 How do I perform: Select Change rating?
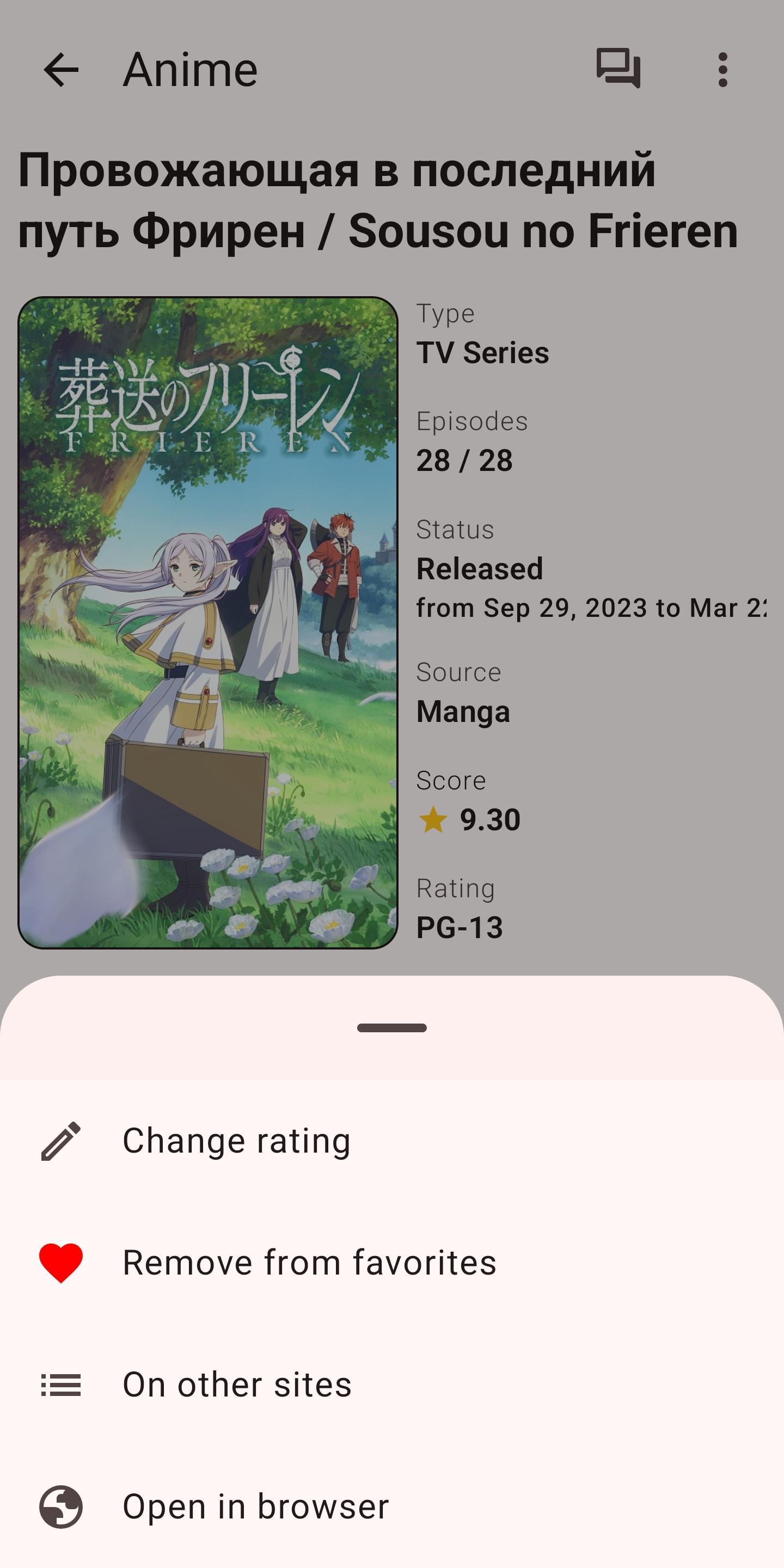click(x=236, y=1141)
